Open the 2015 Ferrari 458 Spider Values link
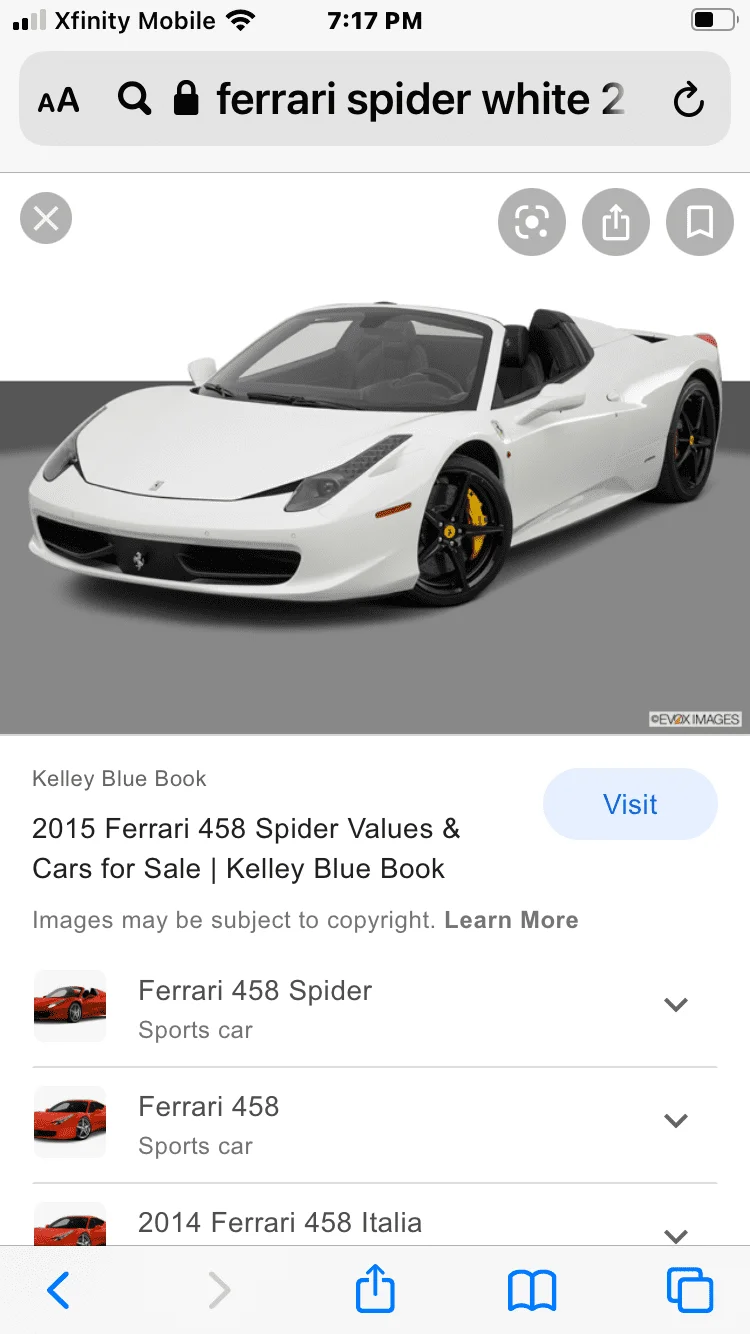The height and width of the screenshot is (1334, 750). click(246, 848)
